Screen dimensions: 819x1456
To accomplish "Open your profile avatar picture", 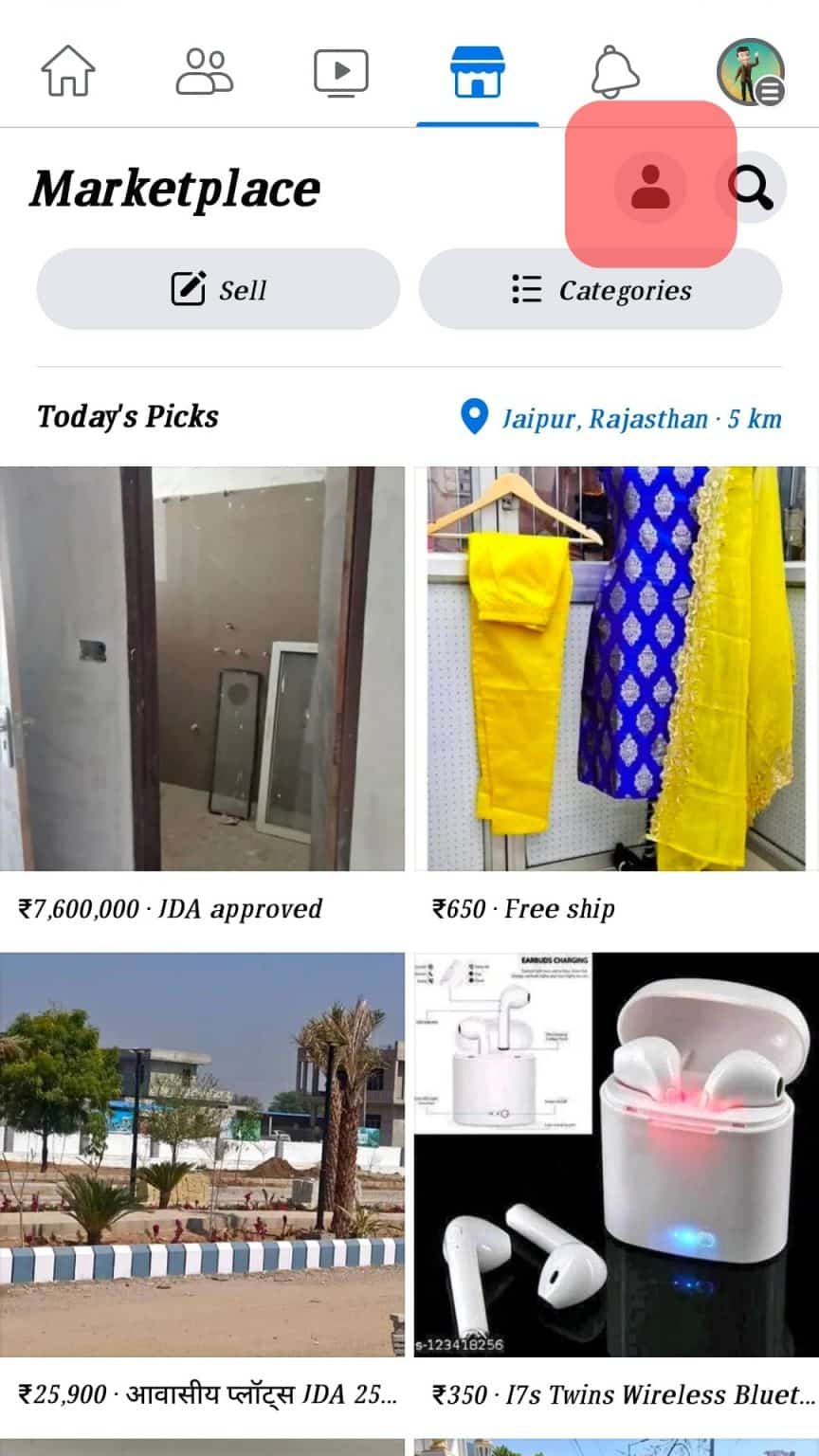I will [752, 71].
